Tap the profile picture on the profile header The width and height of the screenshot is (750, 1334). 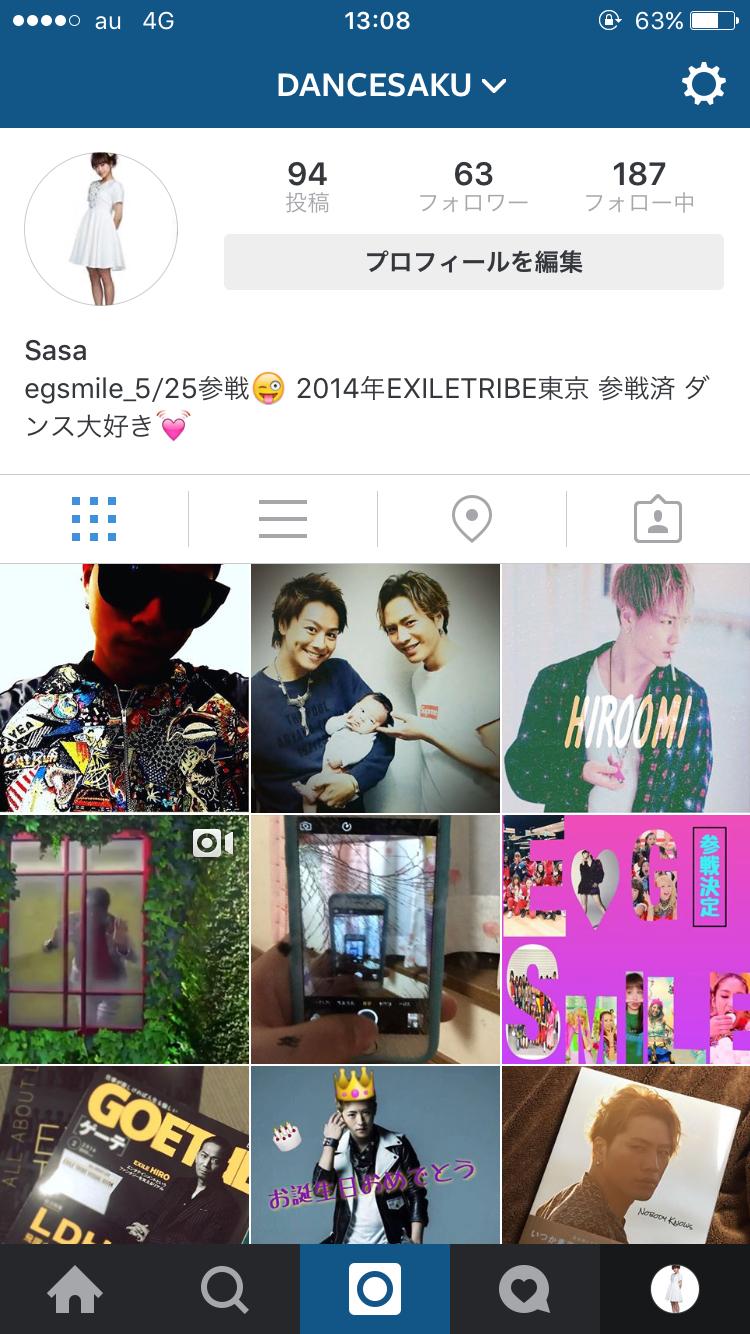coord(101,229)
